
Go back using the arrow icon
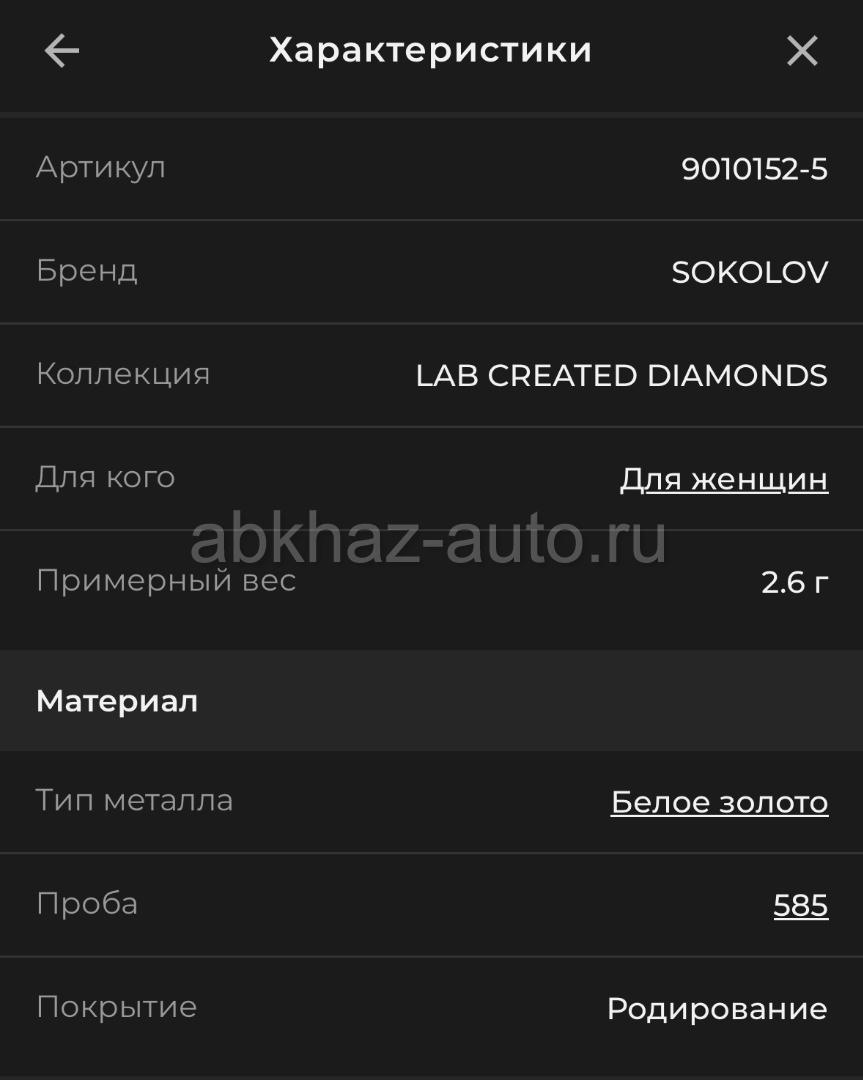coord(62,51)
